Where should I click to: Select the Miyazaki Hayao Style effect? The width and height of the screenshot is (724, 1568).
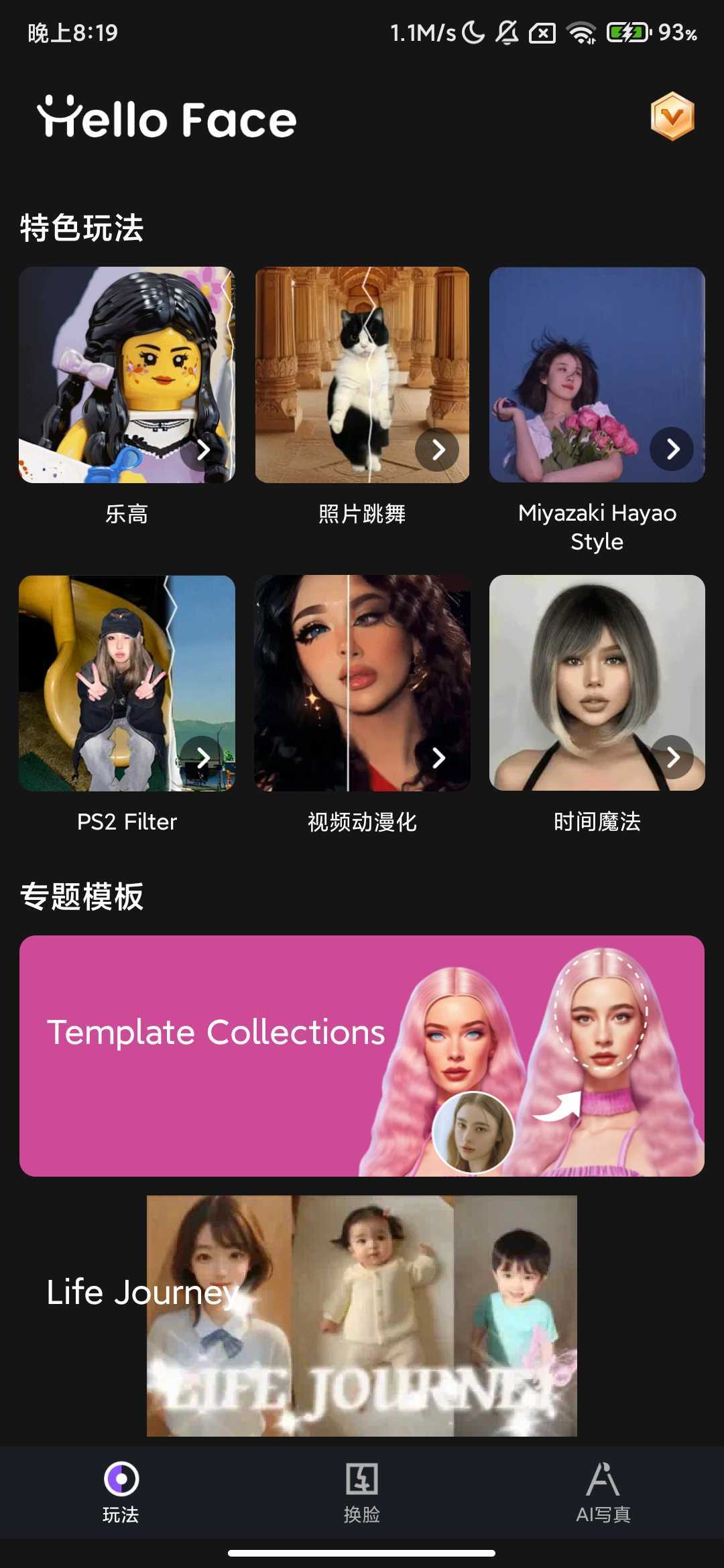coord(597,375)
